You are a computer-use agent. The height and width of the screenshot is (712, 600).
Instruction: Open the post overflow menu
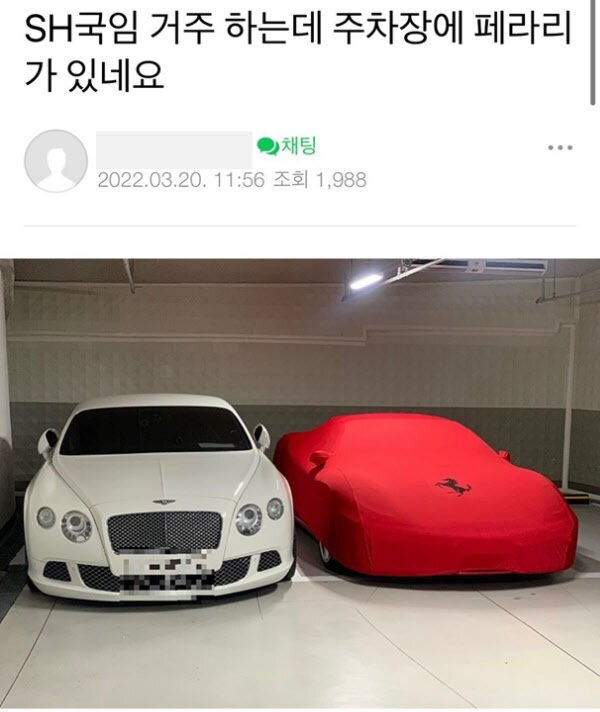[x=560, y=148]
